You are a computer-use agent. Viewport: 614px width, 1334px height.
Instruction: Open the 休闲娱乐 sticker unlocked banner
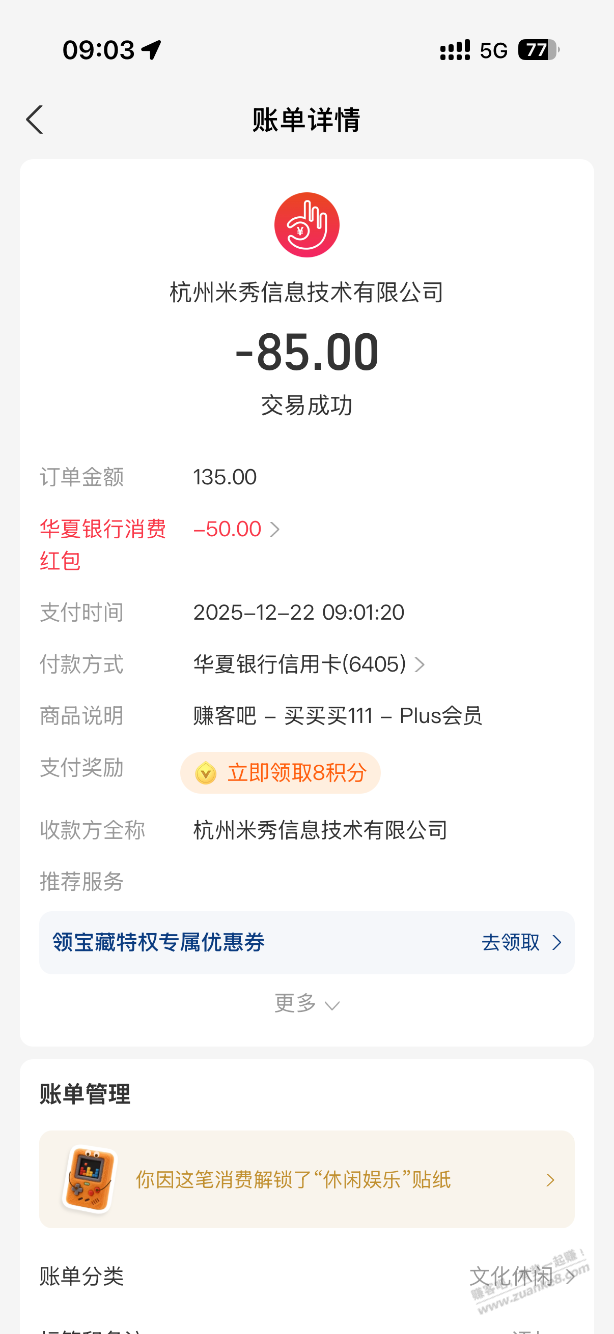point(306,1180)
